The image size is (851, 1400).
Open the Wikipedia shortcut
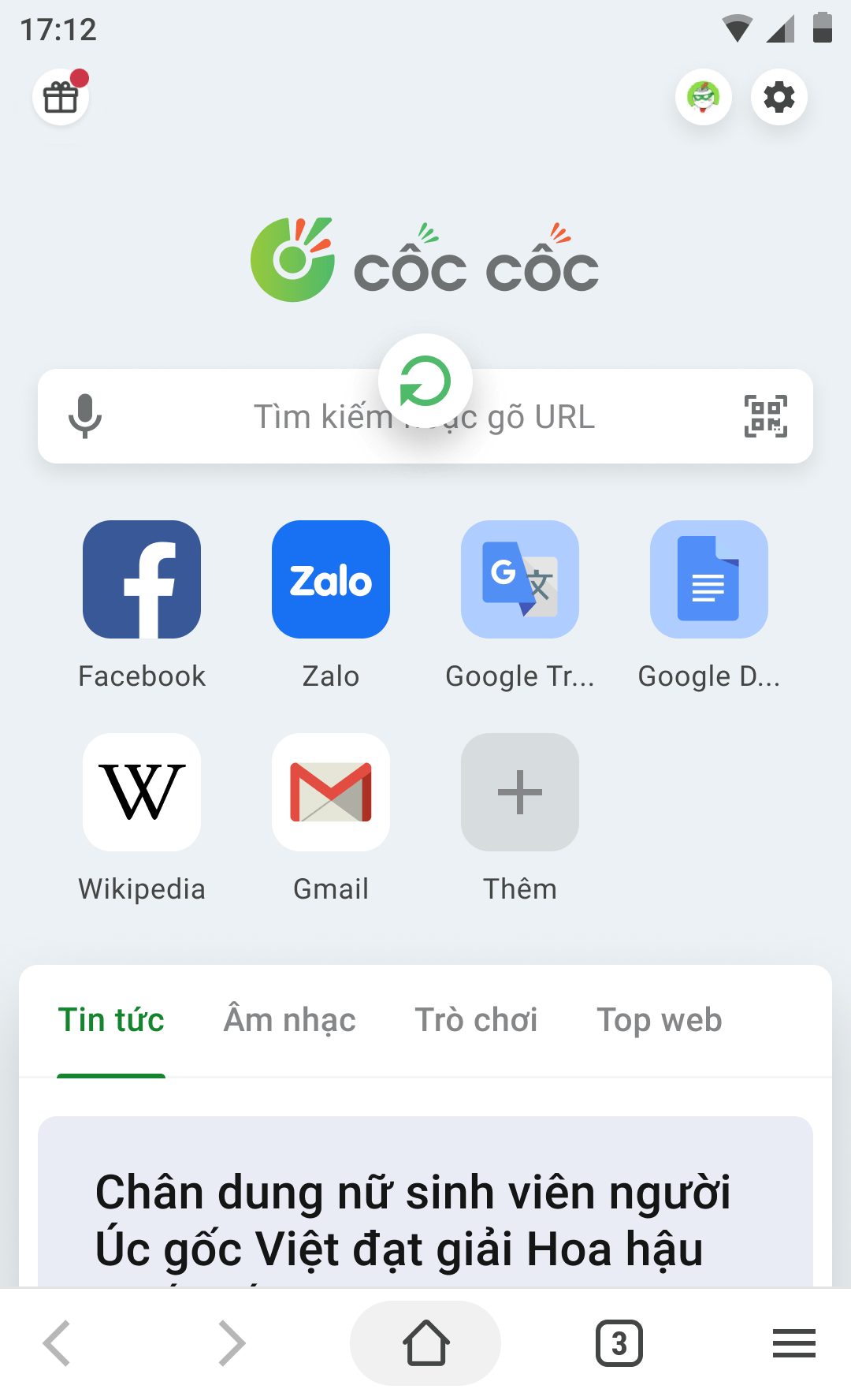coord(142,792)
